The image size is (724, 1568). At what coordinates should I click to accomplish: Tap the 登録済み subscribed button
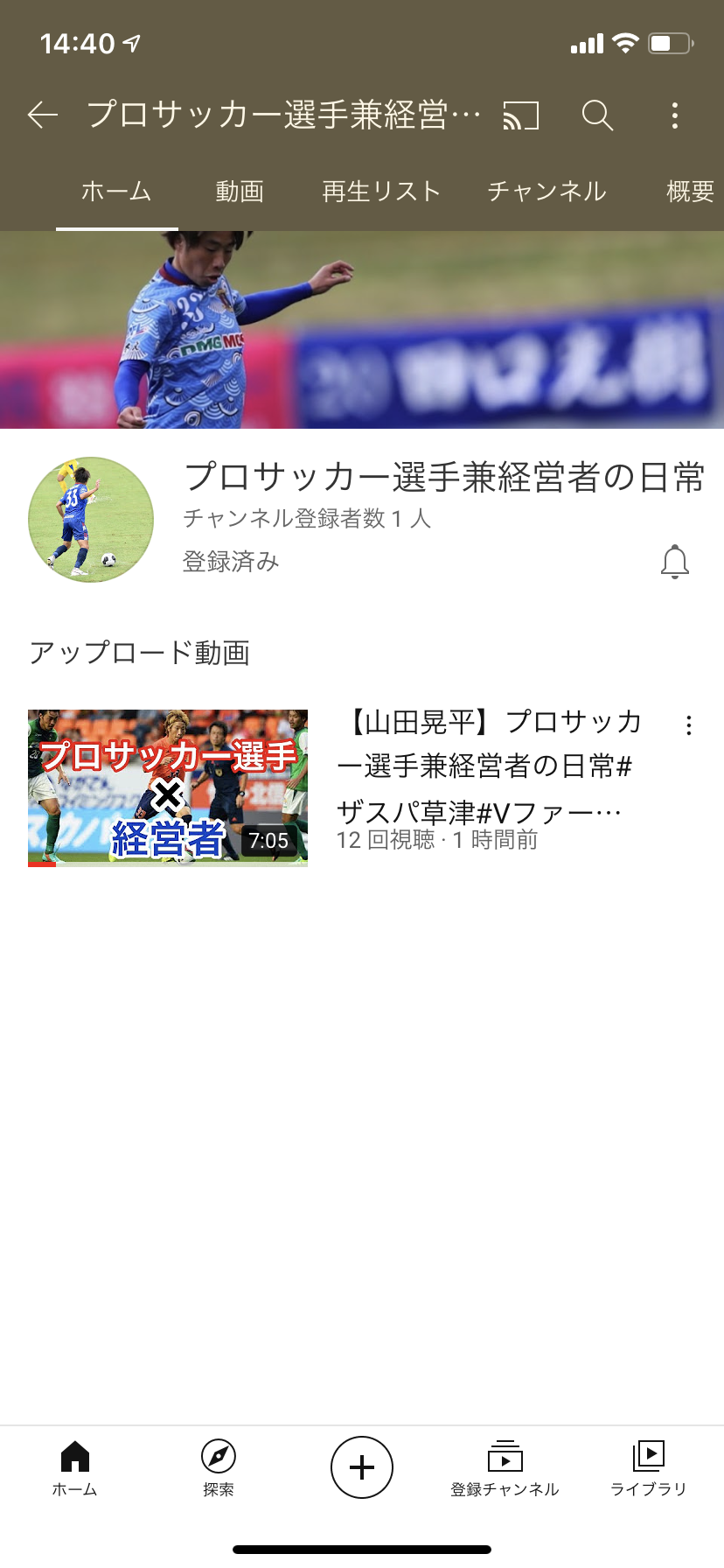tap(231, 562)
